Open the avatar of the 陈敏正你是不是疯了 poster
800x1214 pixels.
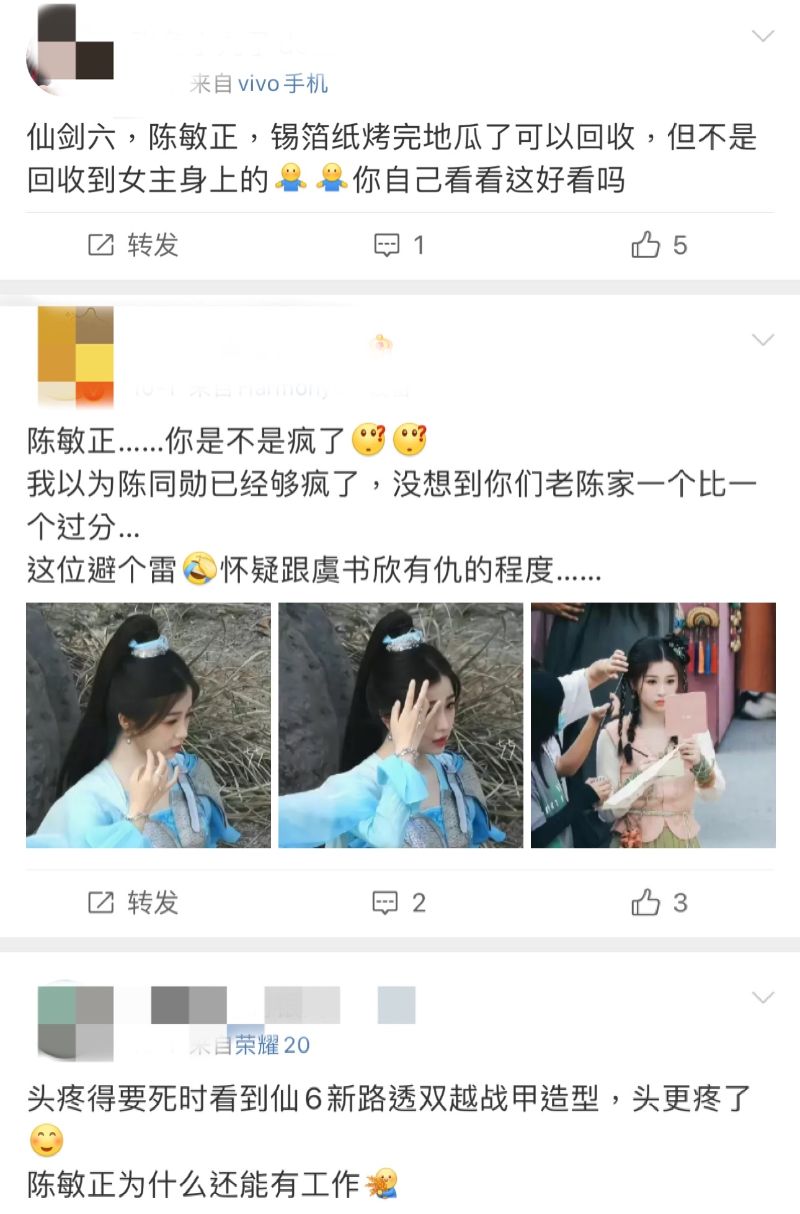[76, 356]
